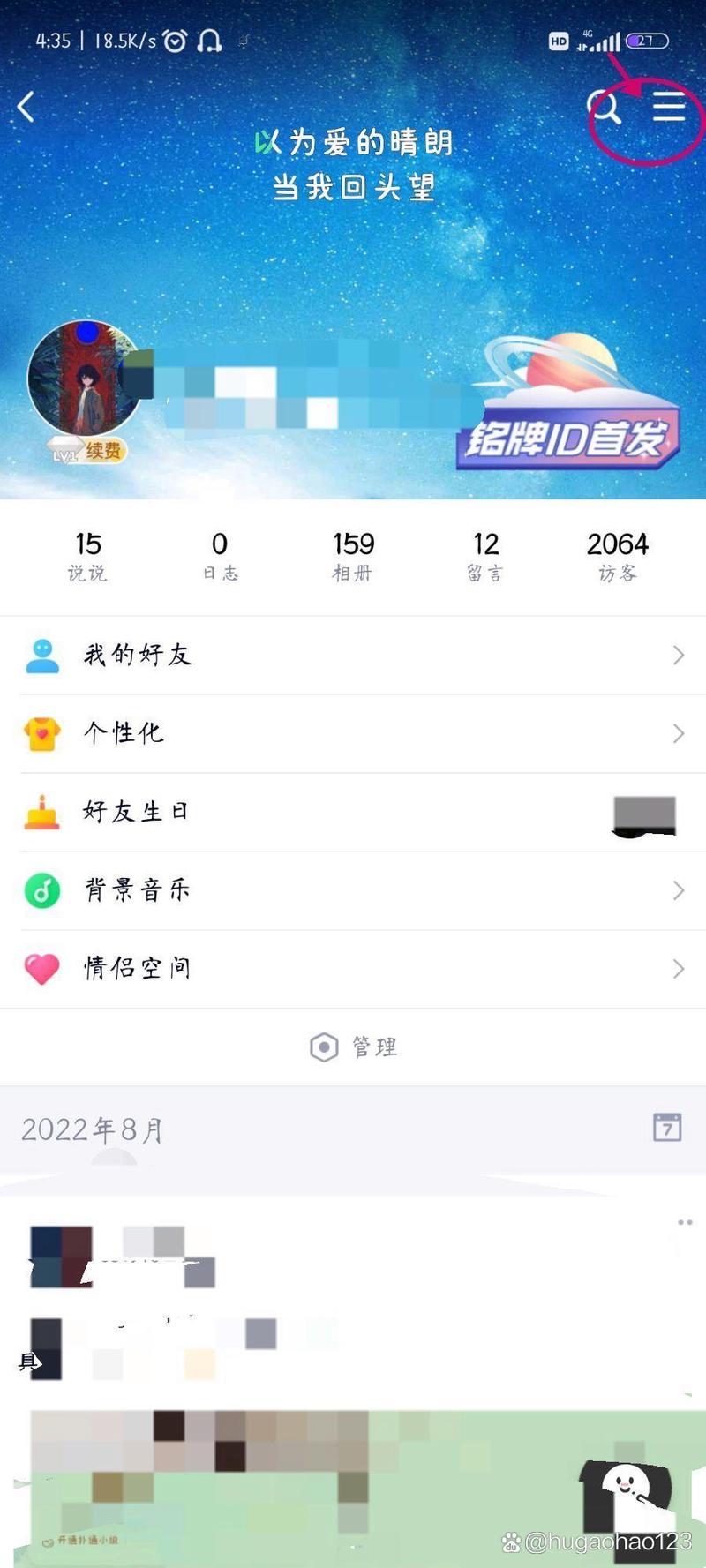The width and height of the screenshot is (706, 1568).
Task: Expand the 个性化 row chevron
Action: [x=678, y=732]
